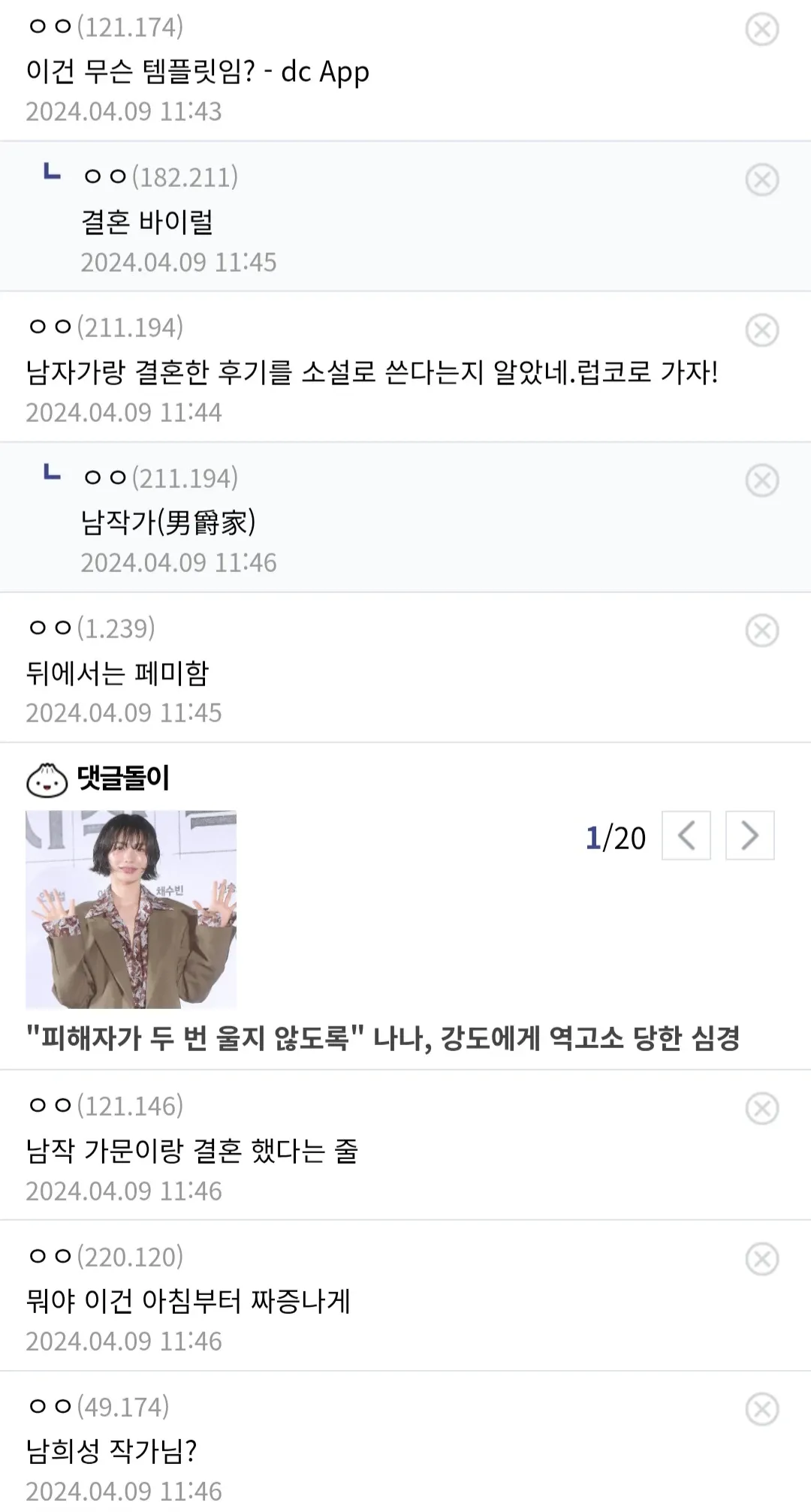Click the "dc App" label in the first comment

point(324,73)
